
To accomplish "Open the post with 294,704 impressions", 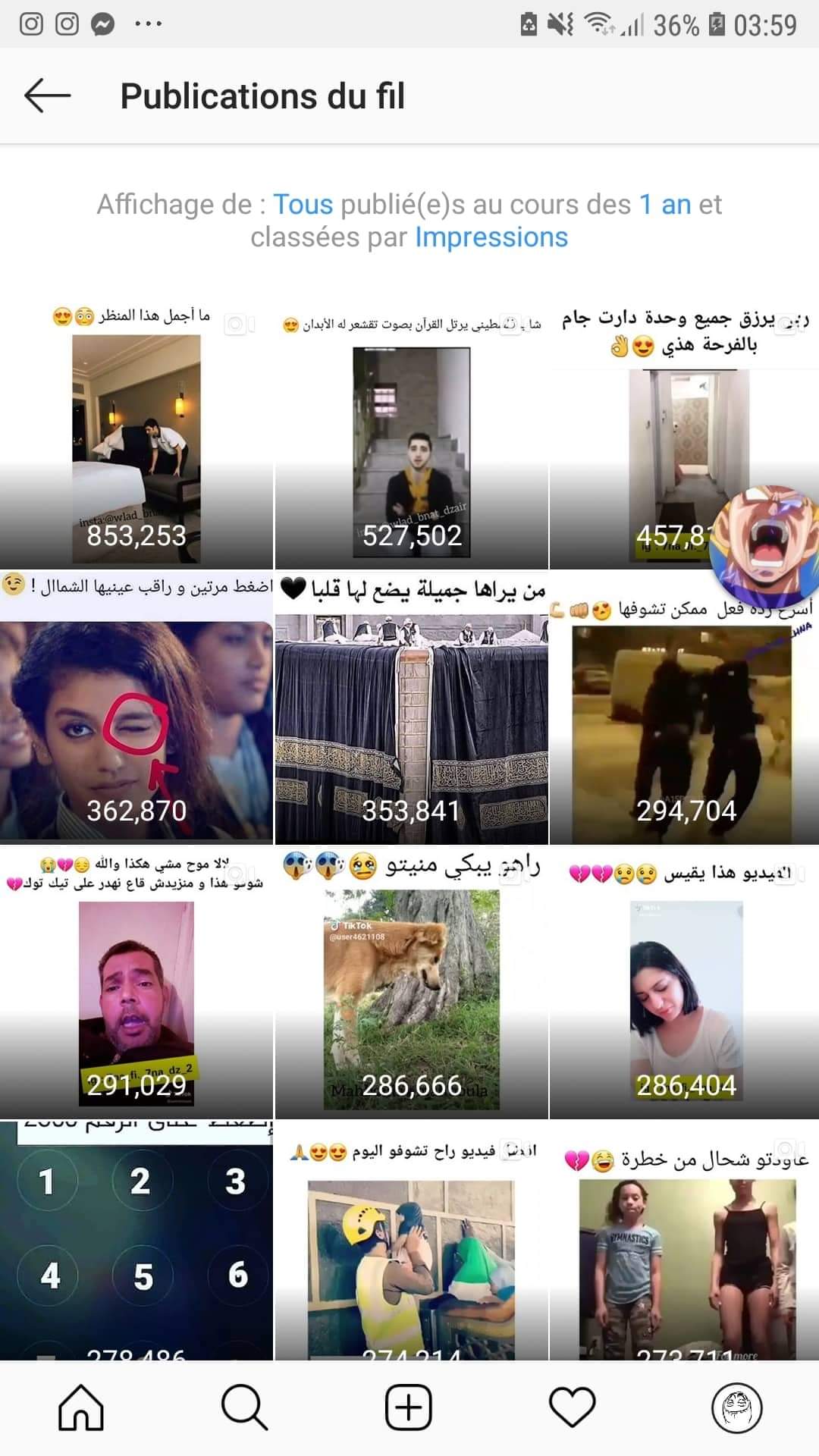I will (x=685, y=708).
